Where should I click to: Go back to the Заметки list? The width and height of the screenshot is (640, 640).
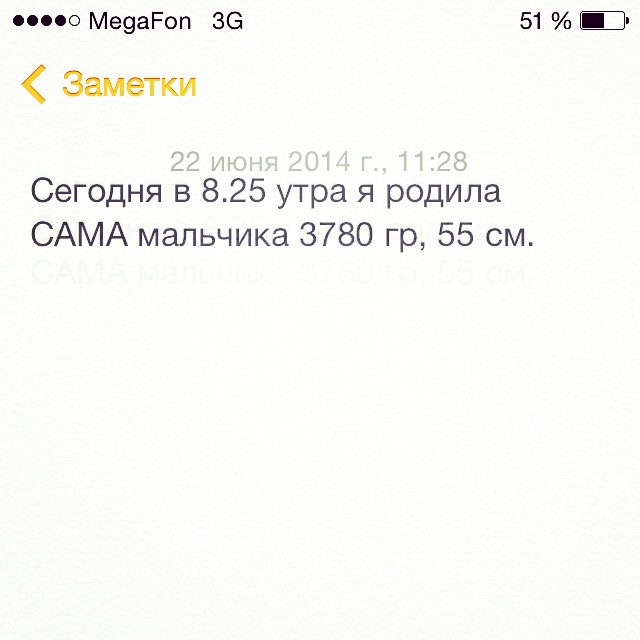[x=110, y=85]
